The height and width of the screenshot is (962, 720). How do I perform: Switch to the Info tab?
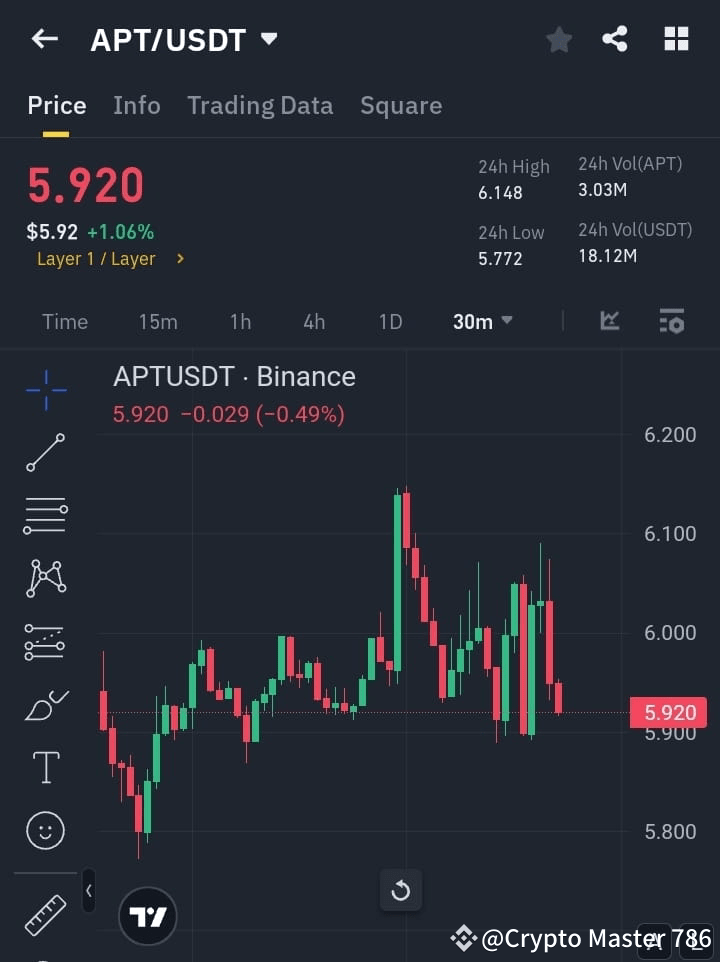tap(137, 105)
